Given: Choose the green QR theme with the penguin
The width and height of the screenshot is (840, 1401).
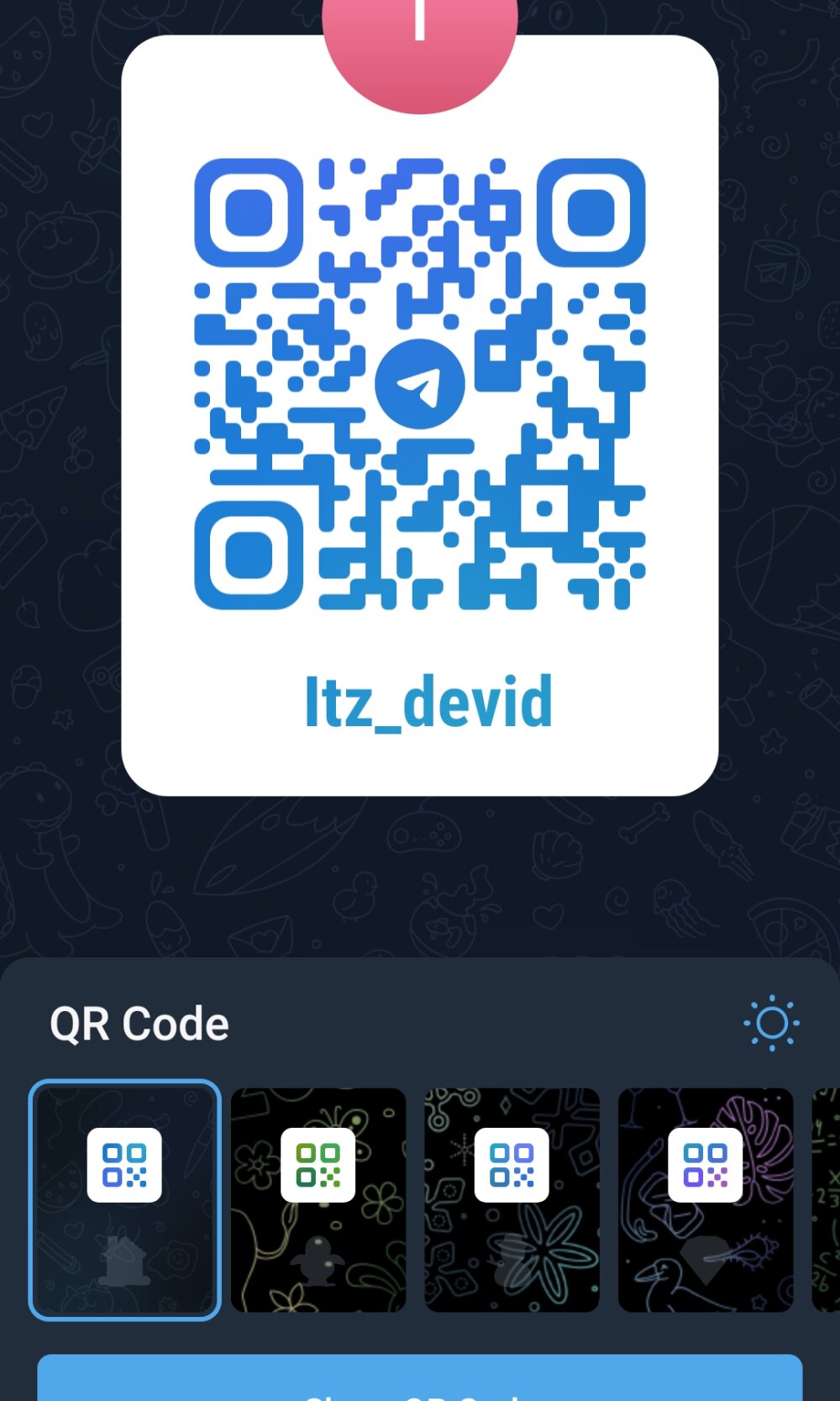Looking at the screenshot, I should point(318,1199).
